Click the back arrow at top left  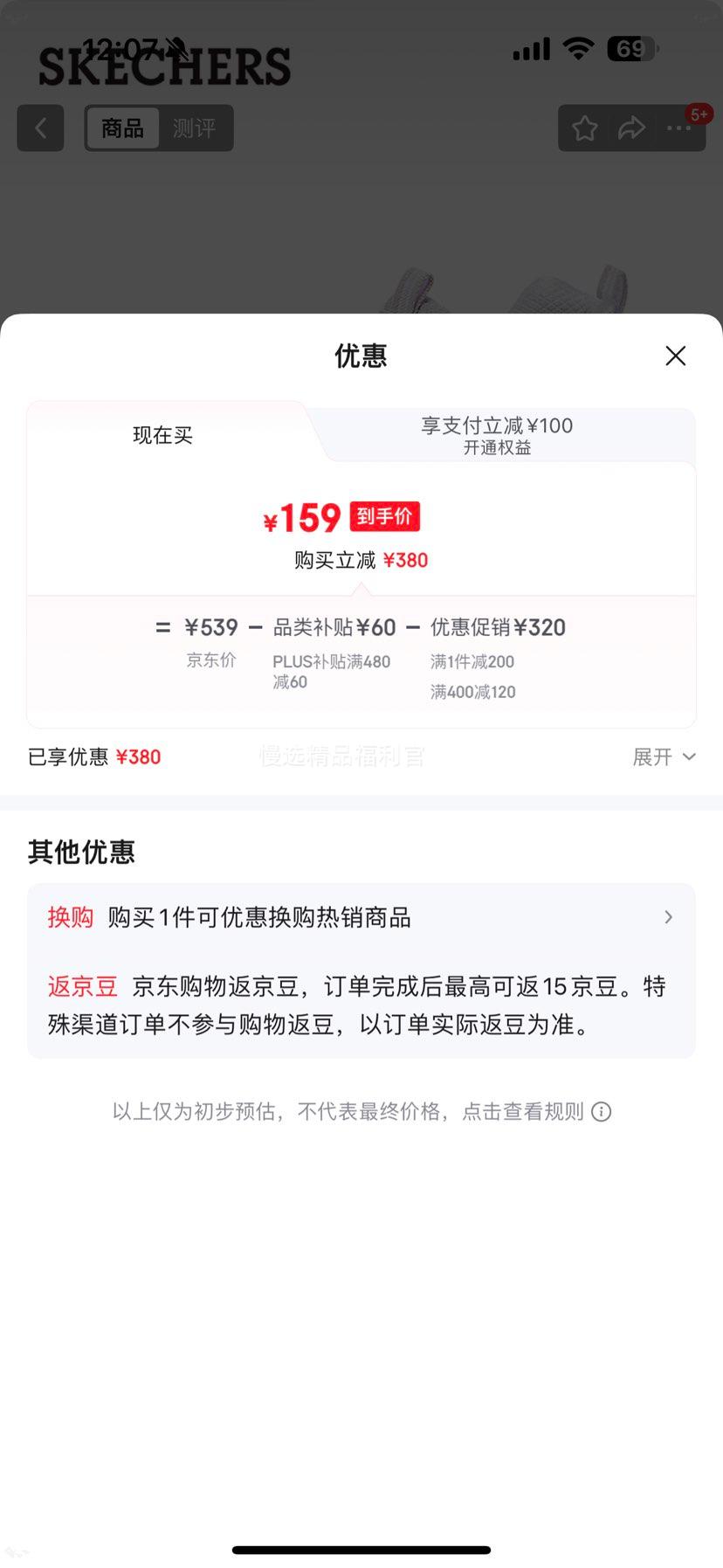(40, 128)
